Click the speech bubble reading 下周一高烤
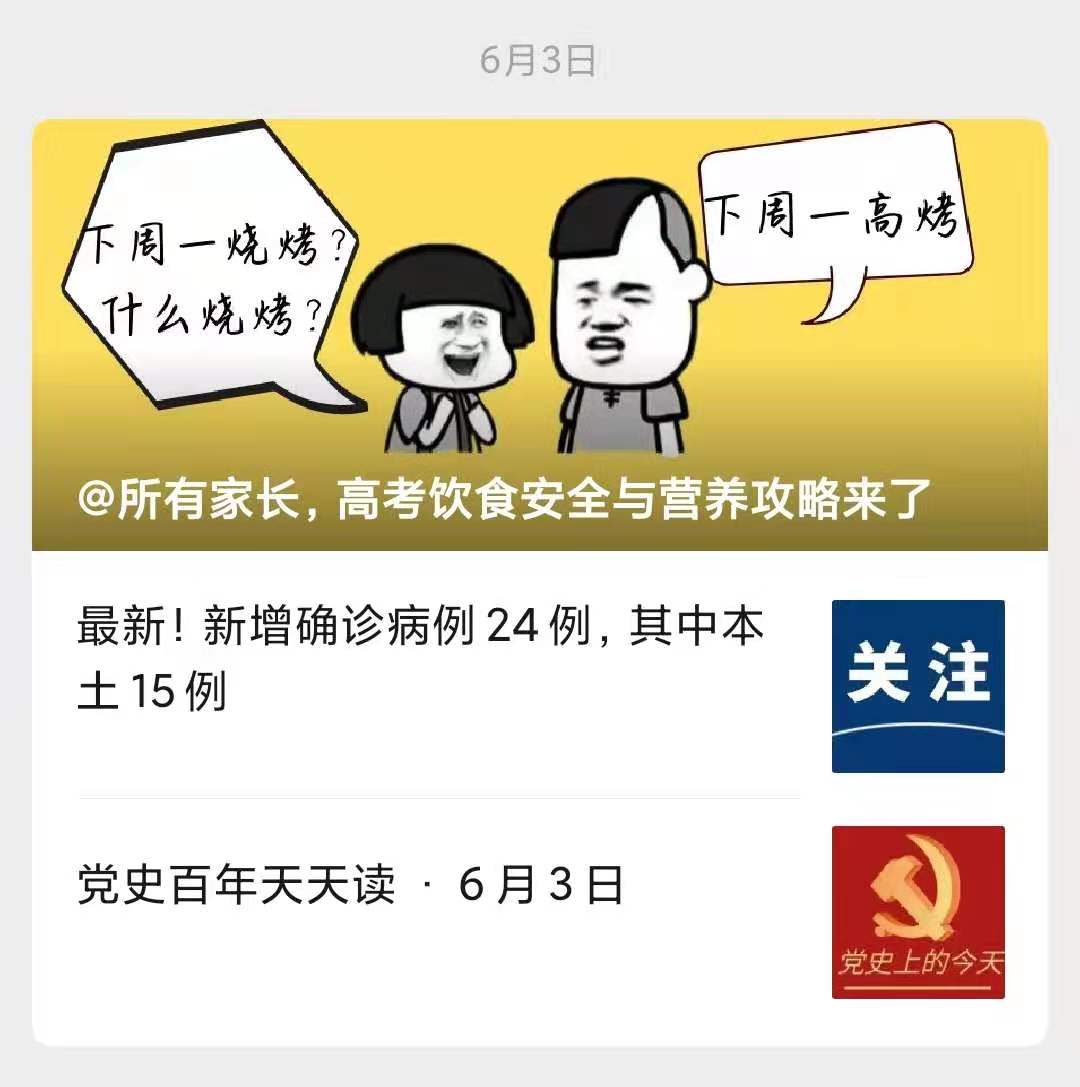This screenshot has height=1087, width=1080. (840, 215)
